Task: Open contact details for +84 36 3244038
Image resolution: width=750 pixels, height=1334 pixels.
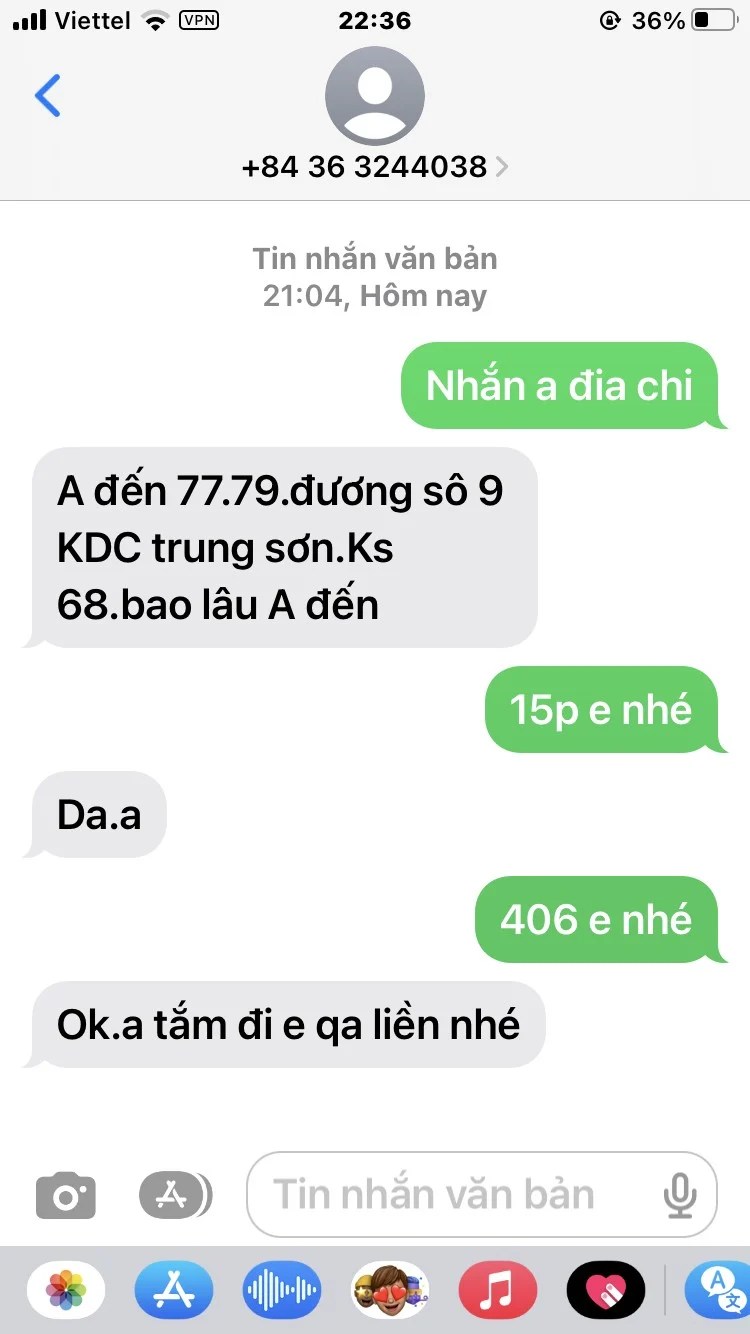Action: (375, 166)
